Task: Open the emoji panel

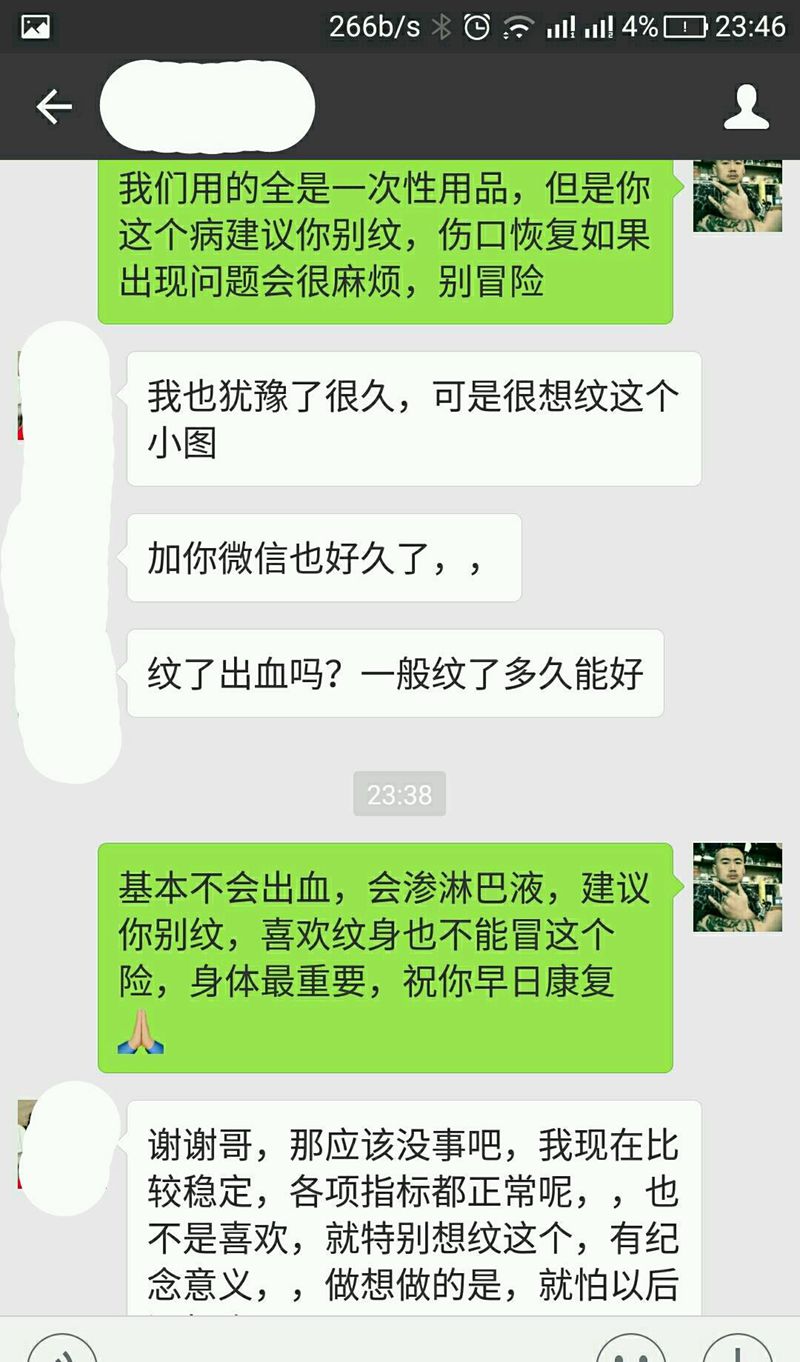Action: pos(629,1348)
